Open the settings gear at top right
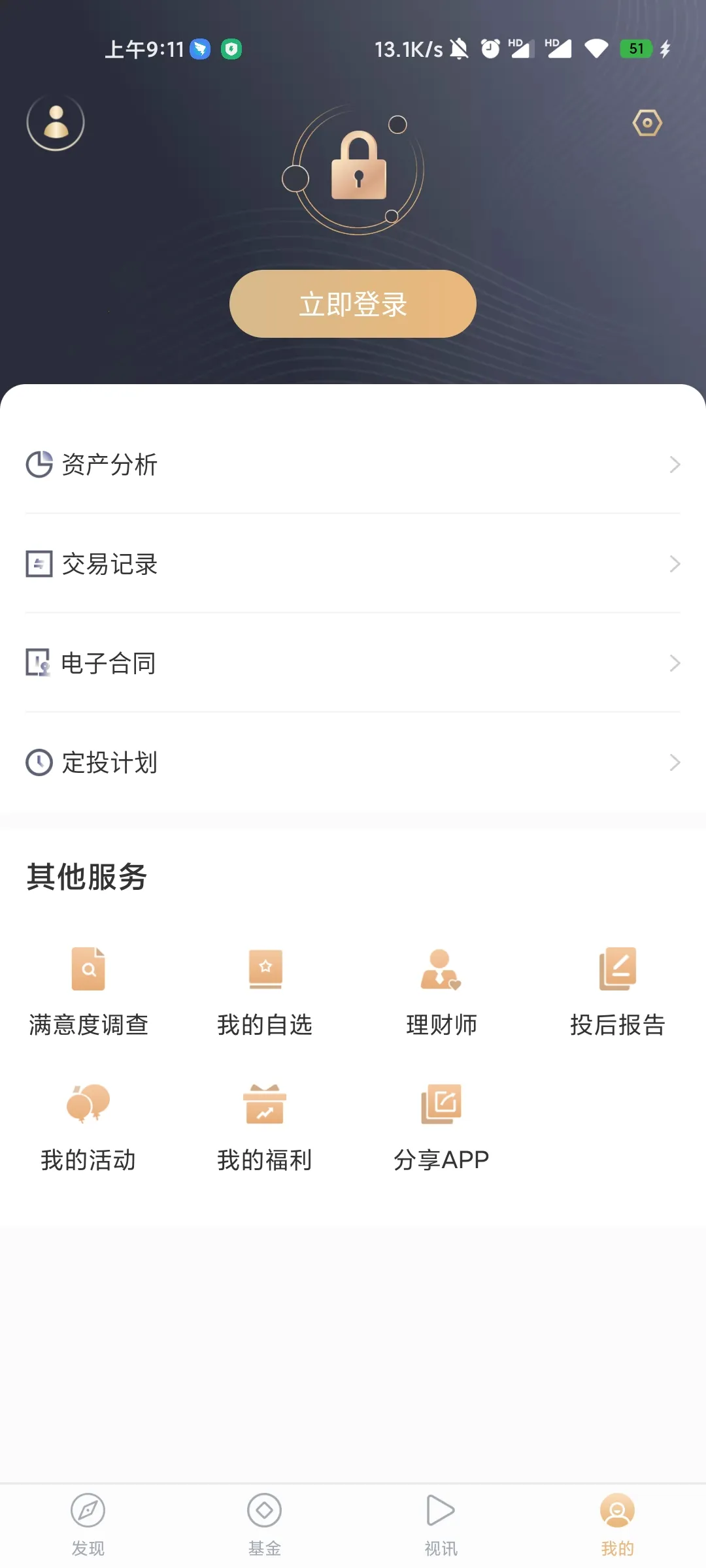The image size is (706, 1568). (x=648, y=122)
